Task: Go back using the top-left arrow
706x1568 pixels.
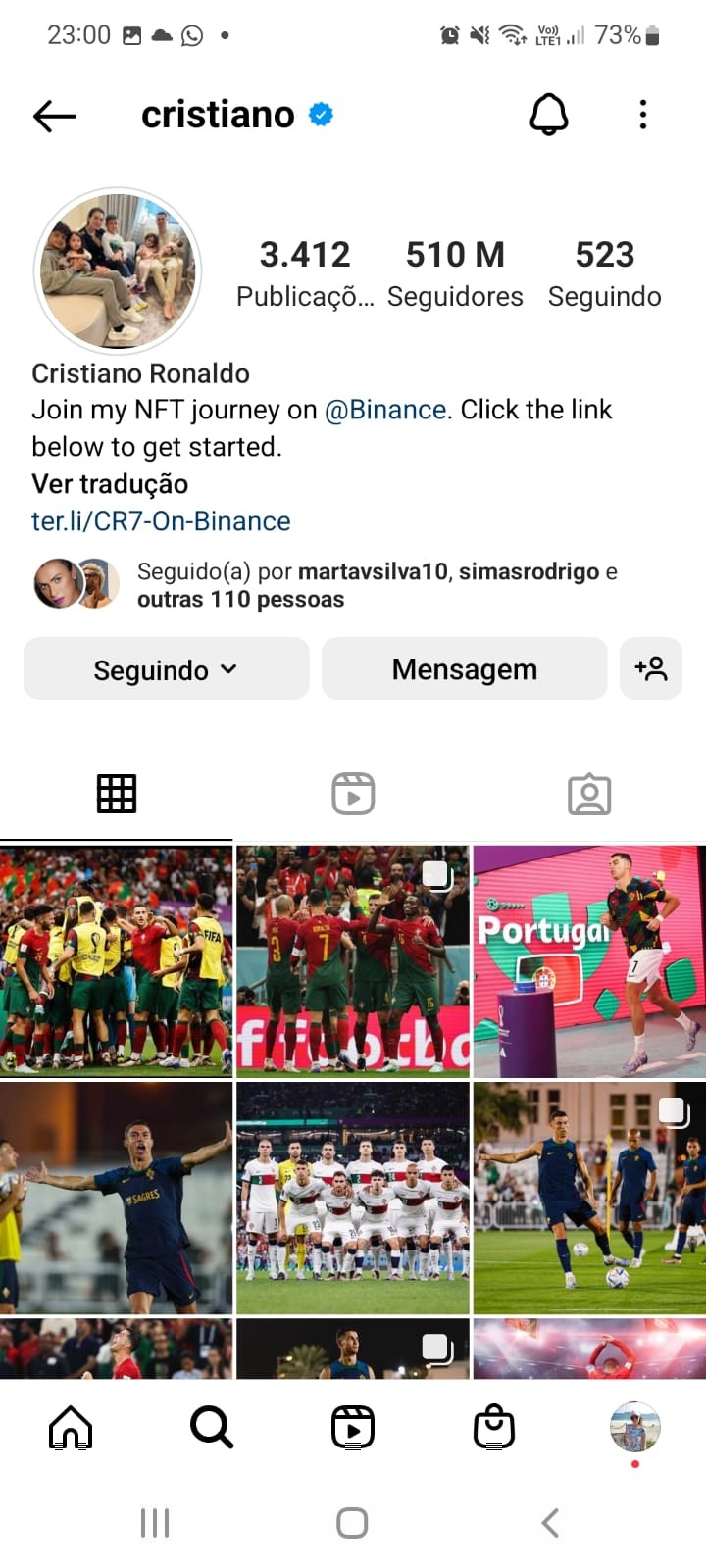Action: (x=54, y=116)
